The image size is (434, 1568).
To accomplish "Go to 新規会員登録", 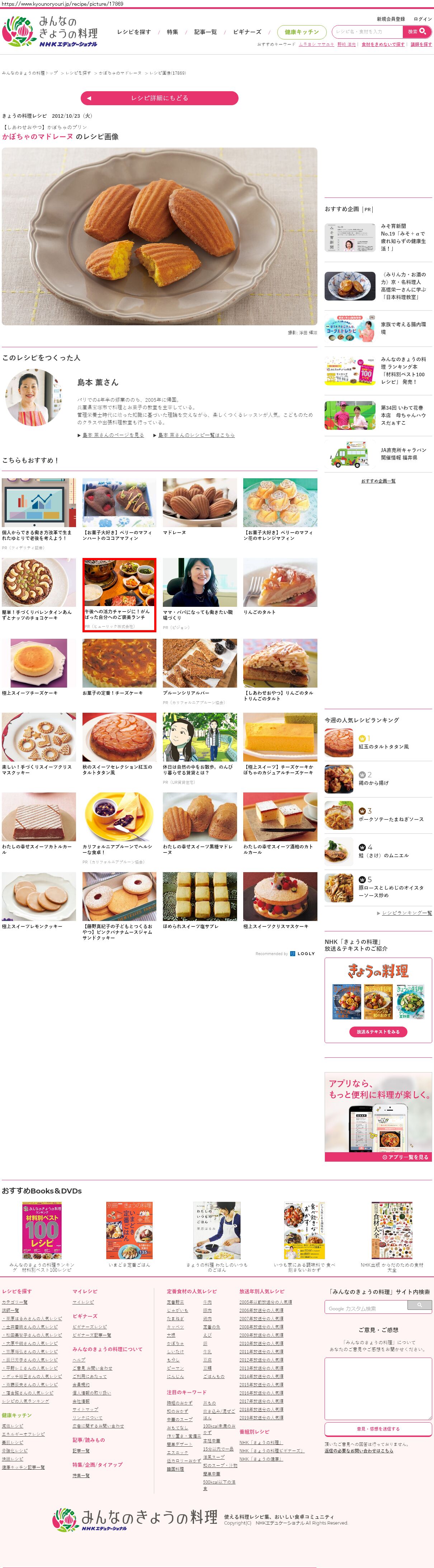I will pyautogui.click(x=390, y=19).
